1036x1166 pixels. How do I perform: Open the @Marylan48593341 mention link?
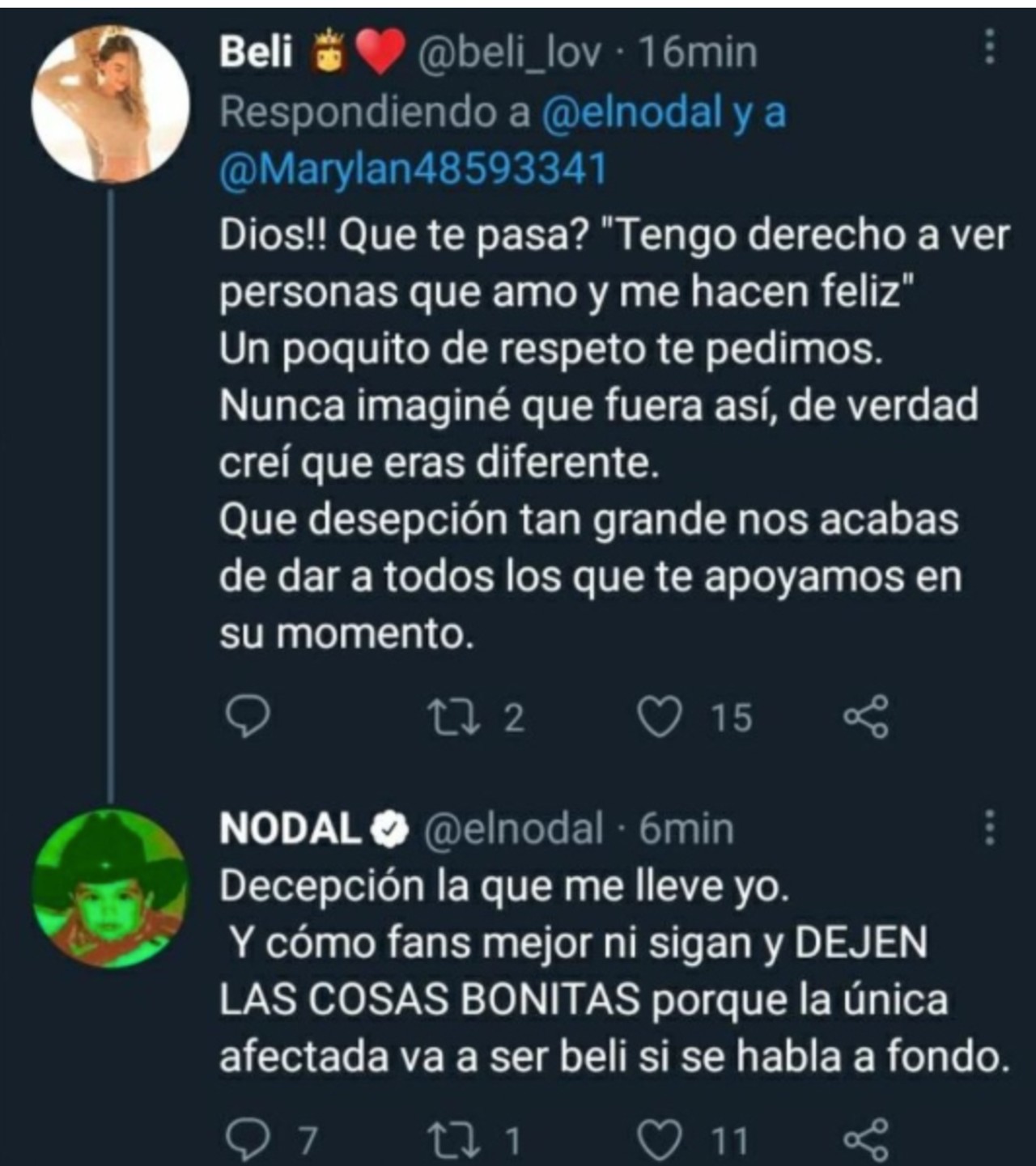[x=413, y=170]
